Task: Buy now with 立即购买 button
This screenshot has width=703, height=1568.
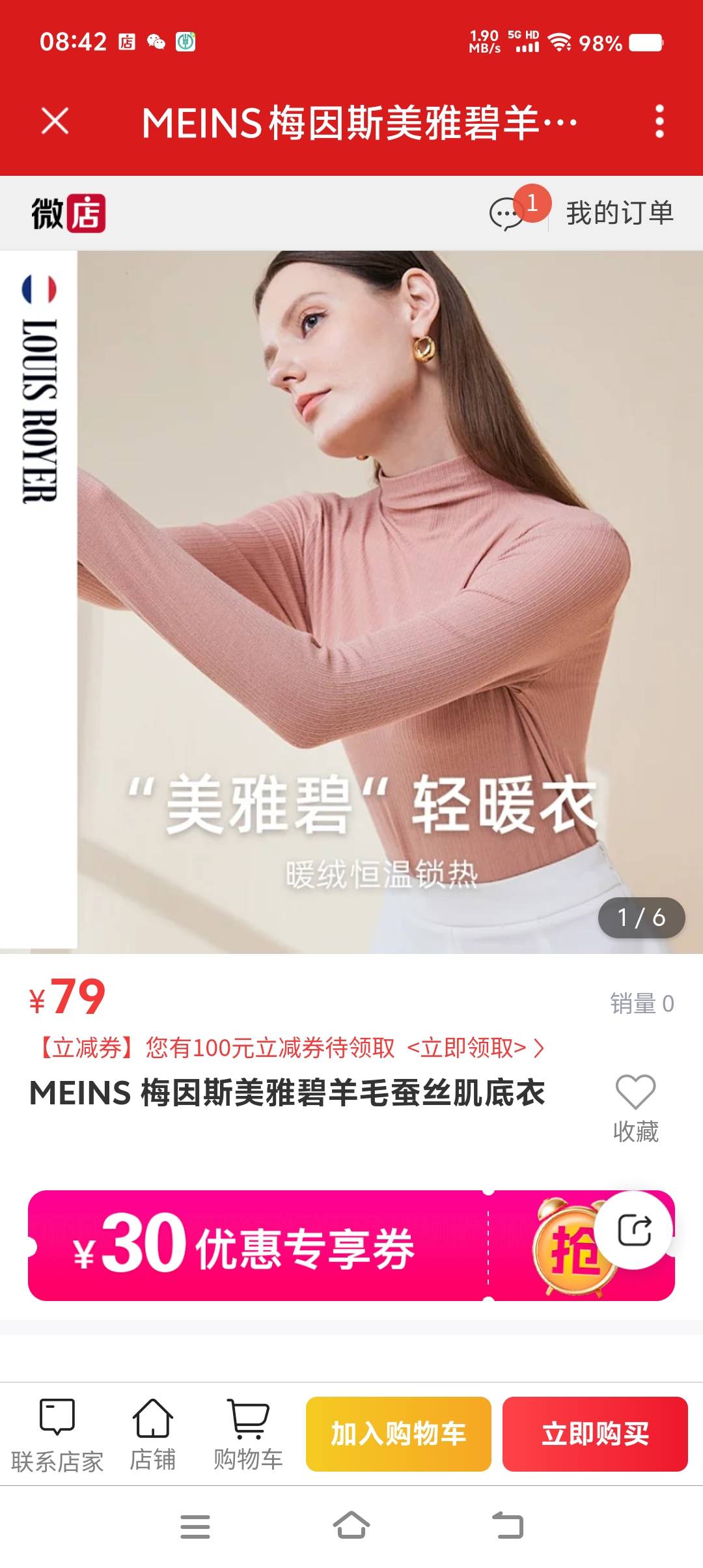Action: [595, 1434]
